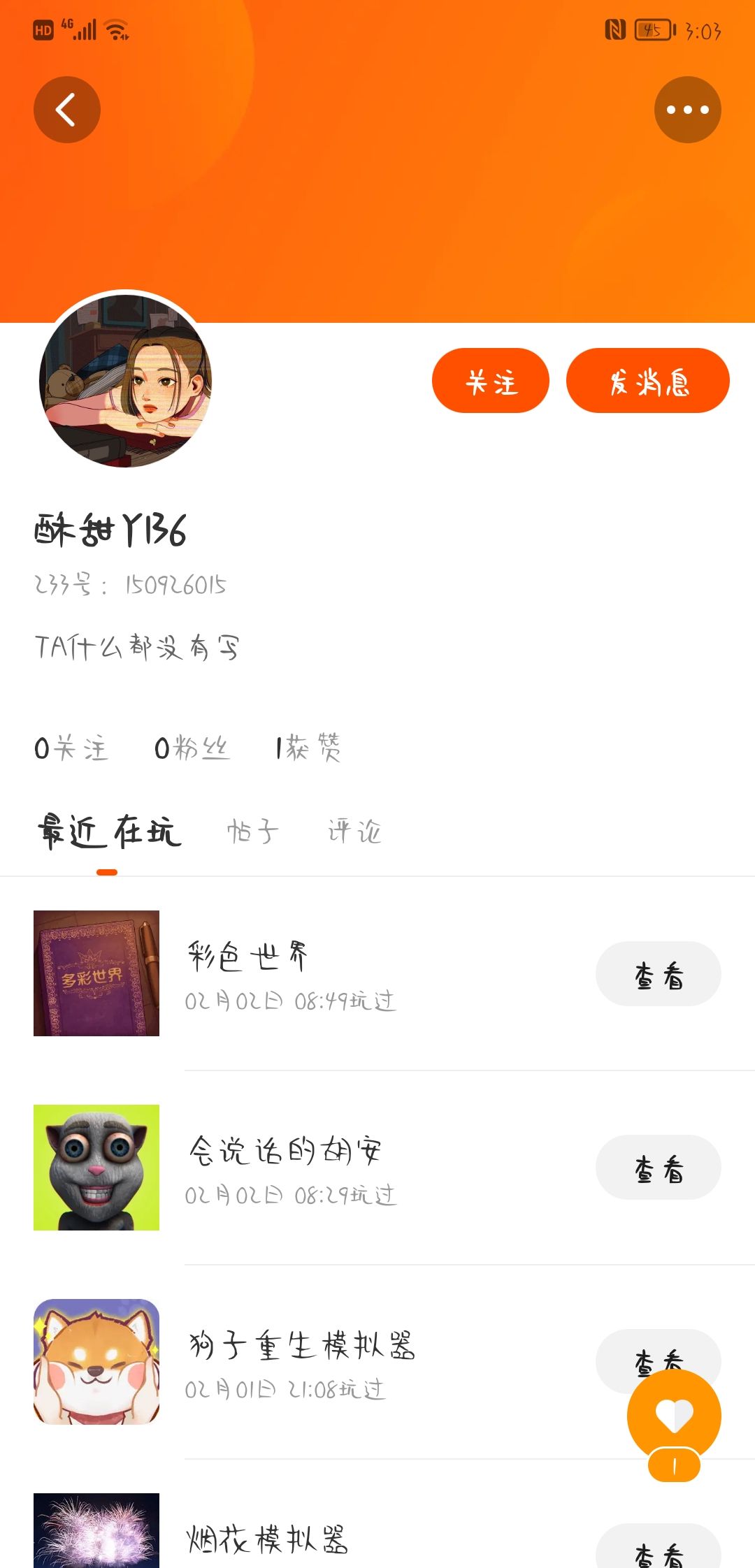Go back using the top-left arrow
The width and height of the screenshot is (755, 1568).
tap(66, 110)
